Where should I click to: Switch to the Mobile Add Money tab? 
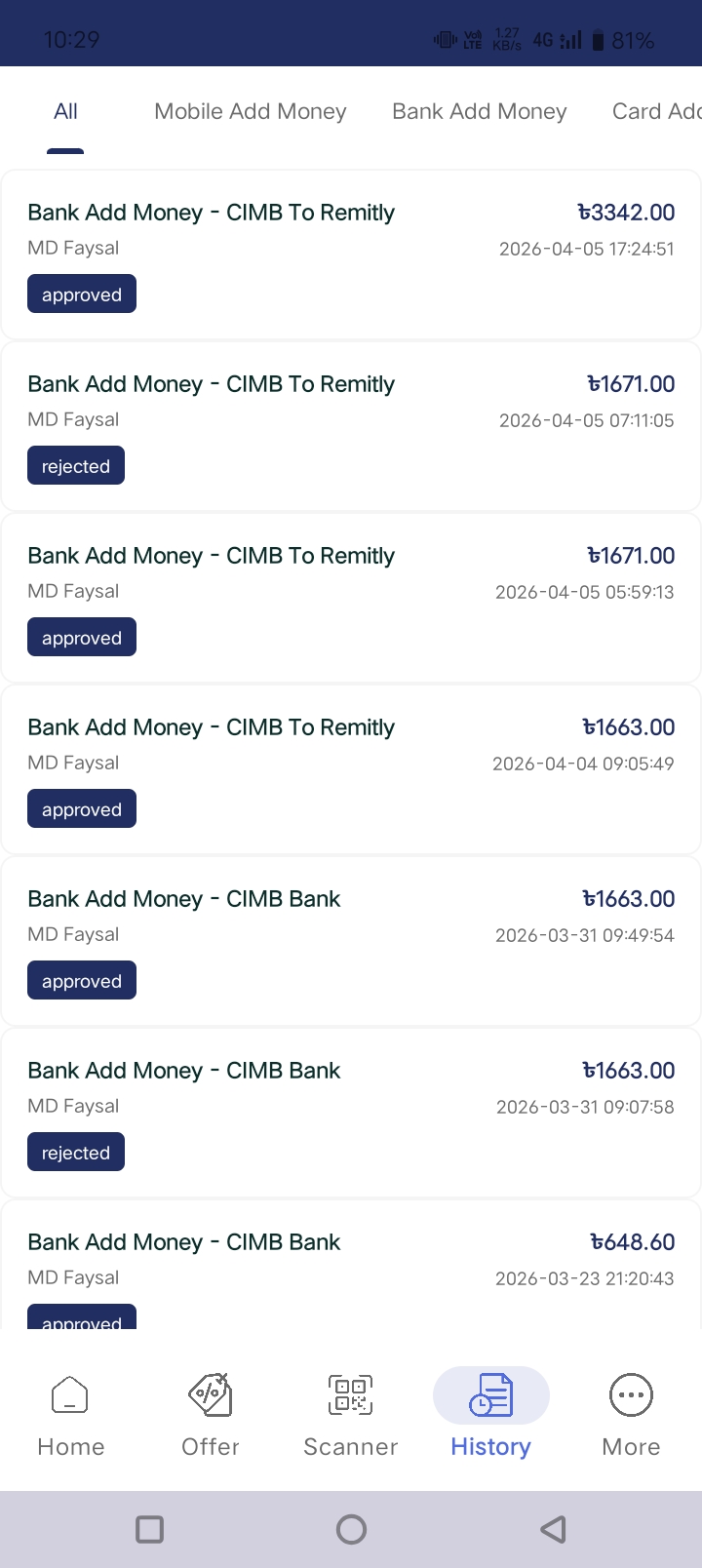[250, 112]
